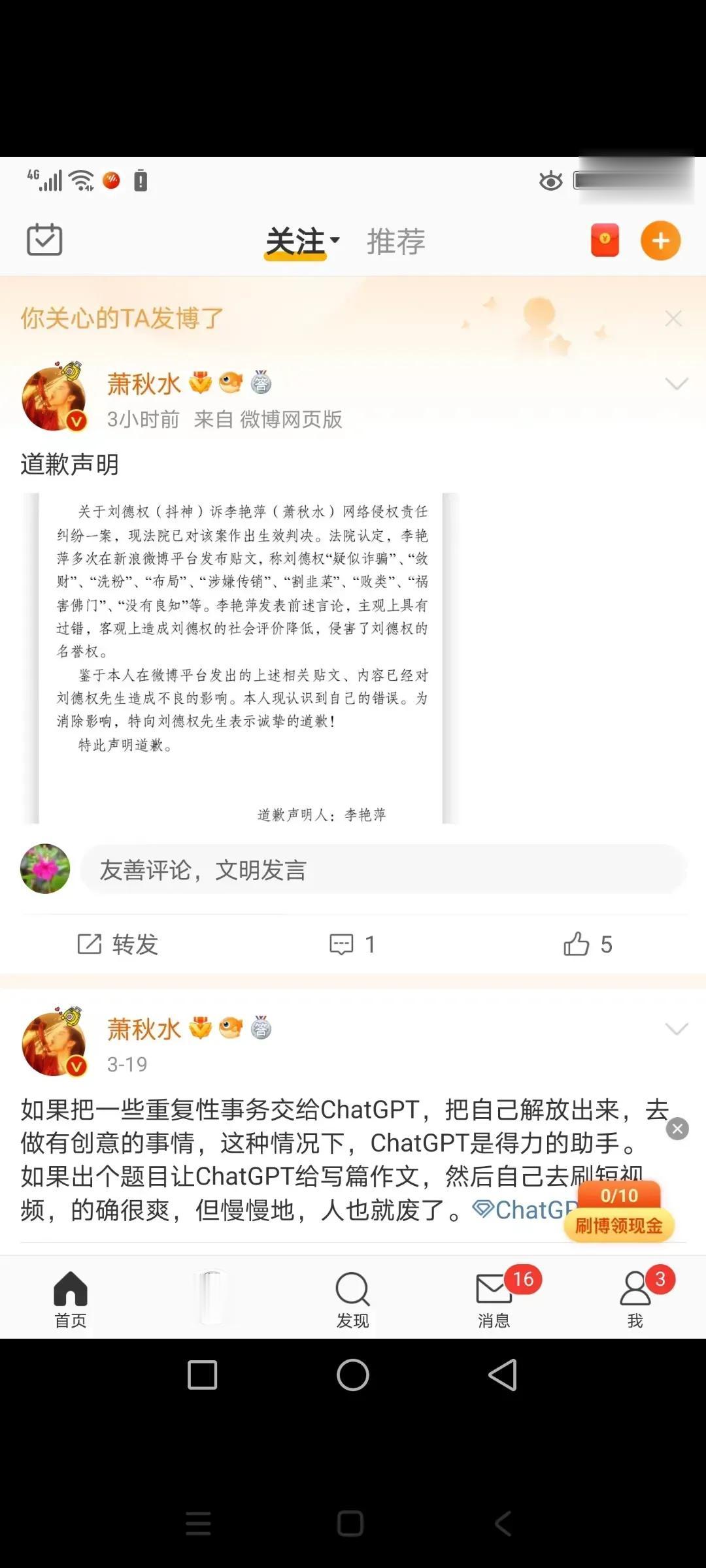
Task: Tap the system back triangle button
Action: coord(503,1375)
